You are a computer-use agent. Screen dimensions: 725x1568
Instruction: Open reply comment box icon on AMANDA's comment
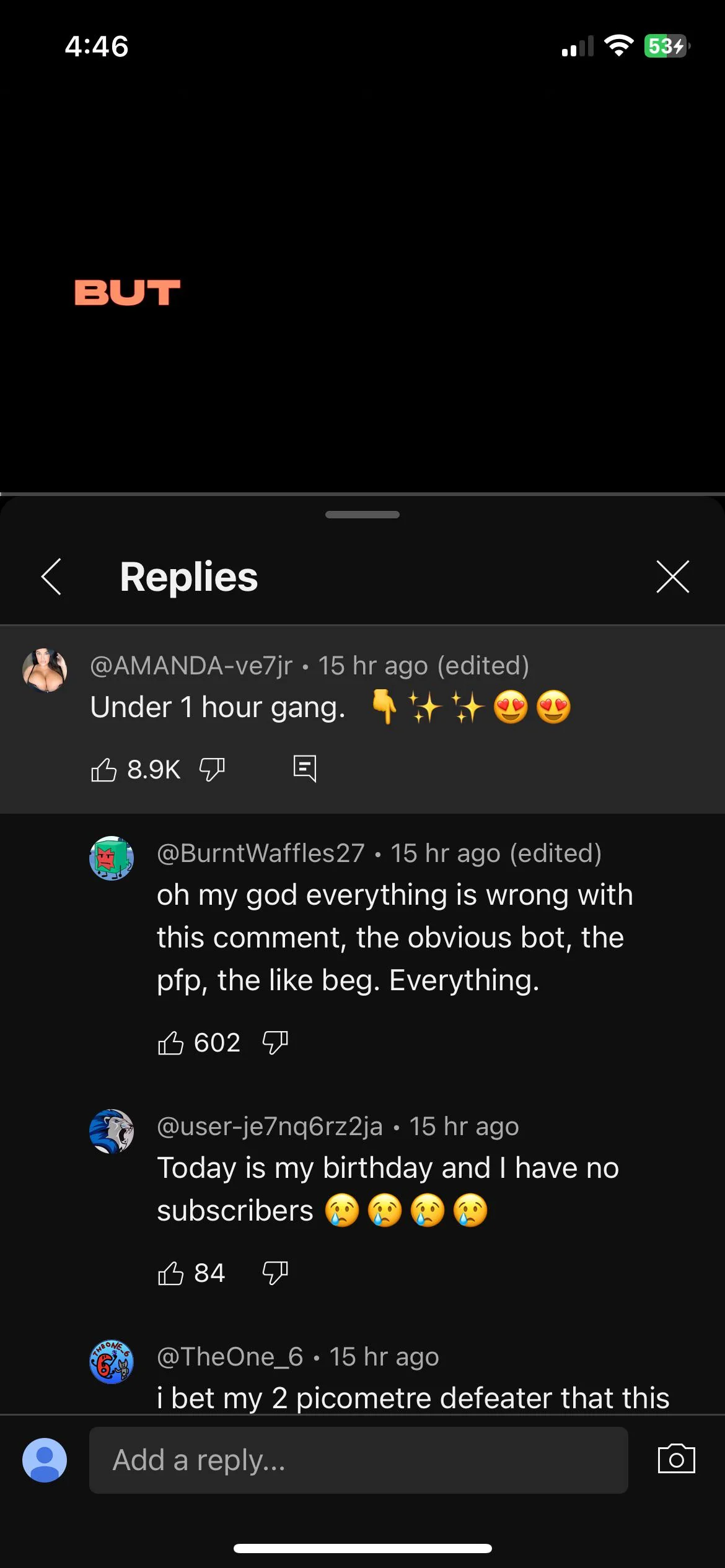point(304,768)
